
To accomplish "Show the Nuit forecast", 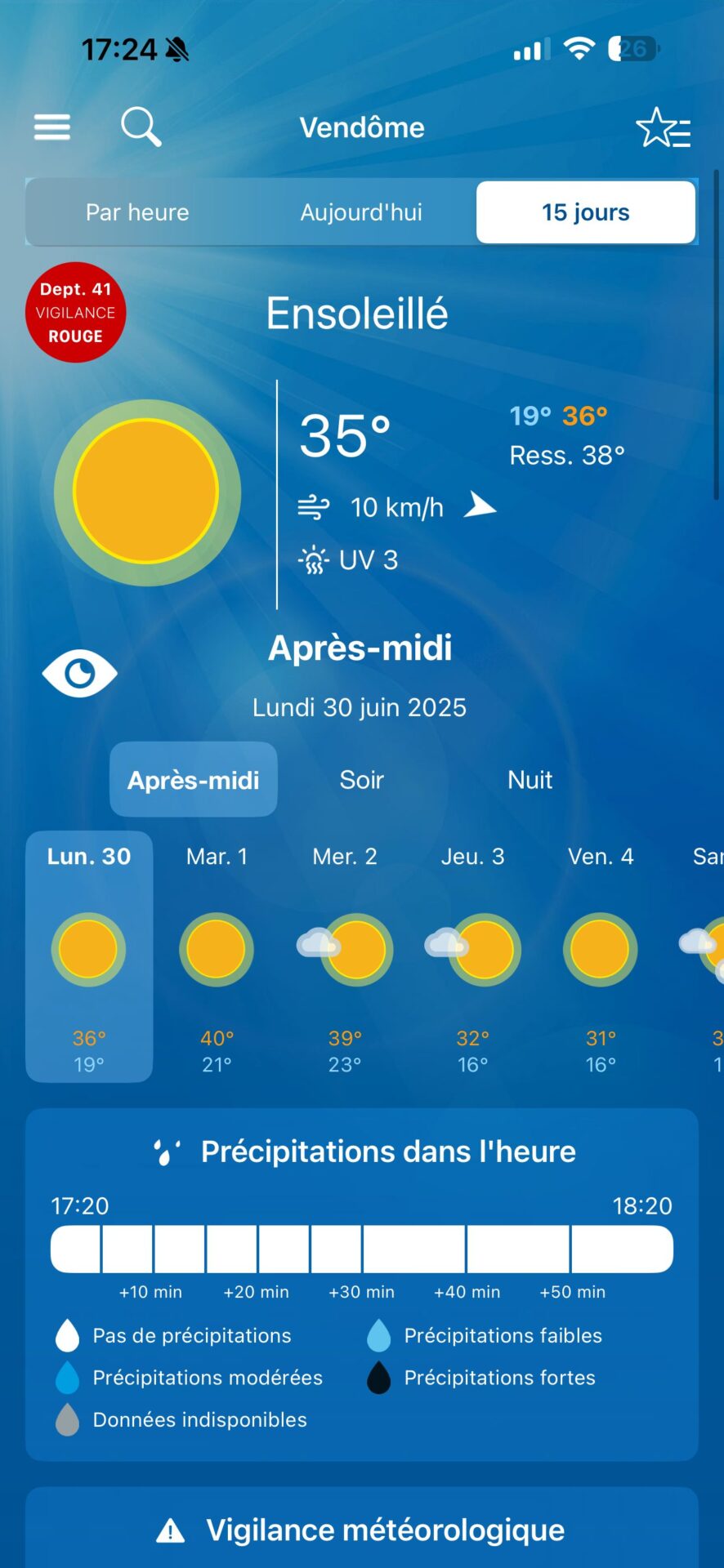I will (530, 780).
